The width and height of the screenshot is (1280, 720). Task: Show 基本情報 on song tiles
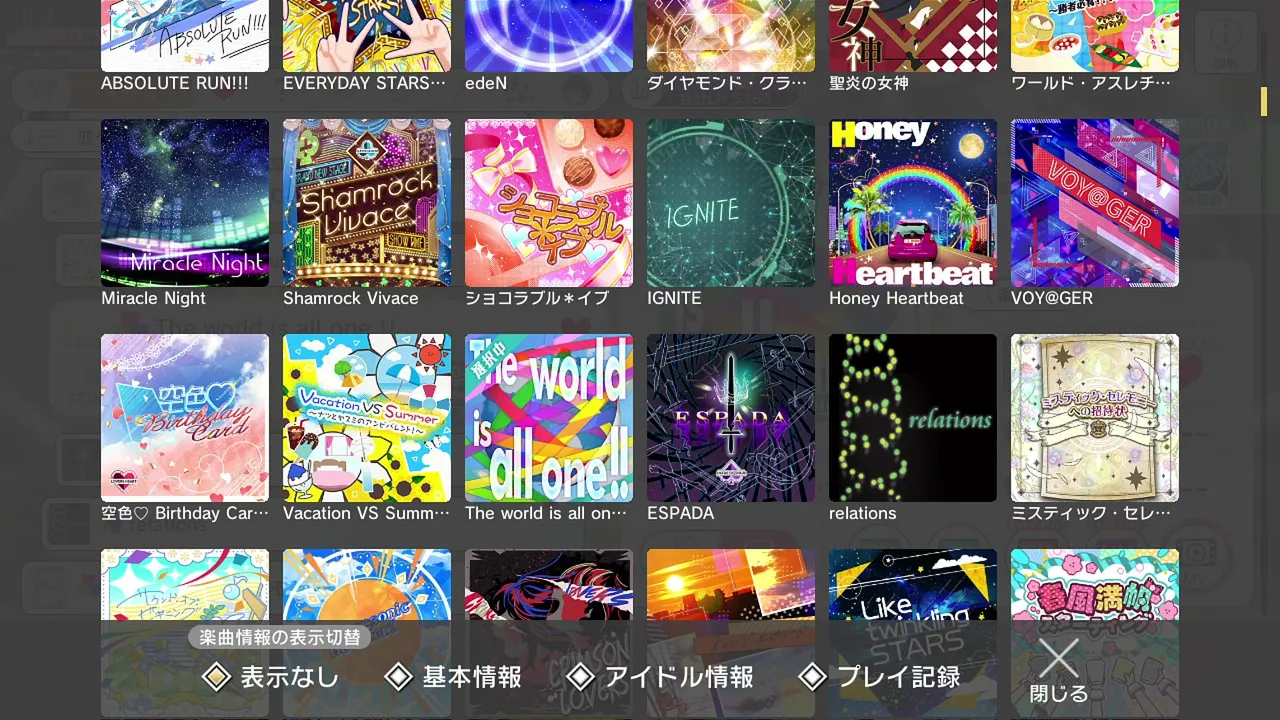click(454, 677)
